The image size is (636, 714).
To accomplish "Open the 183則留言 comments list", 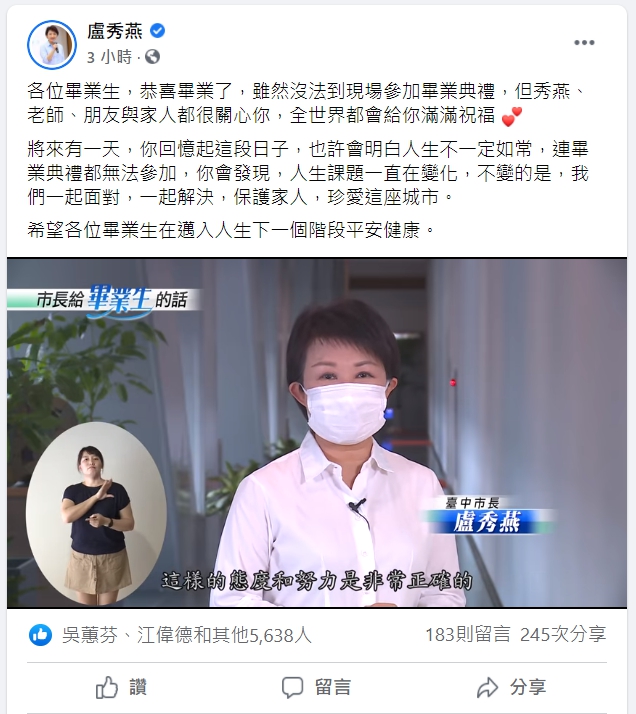I will pos(467,635).
